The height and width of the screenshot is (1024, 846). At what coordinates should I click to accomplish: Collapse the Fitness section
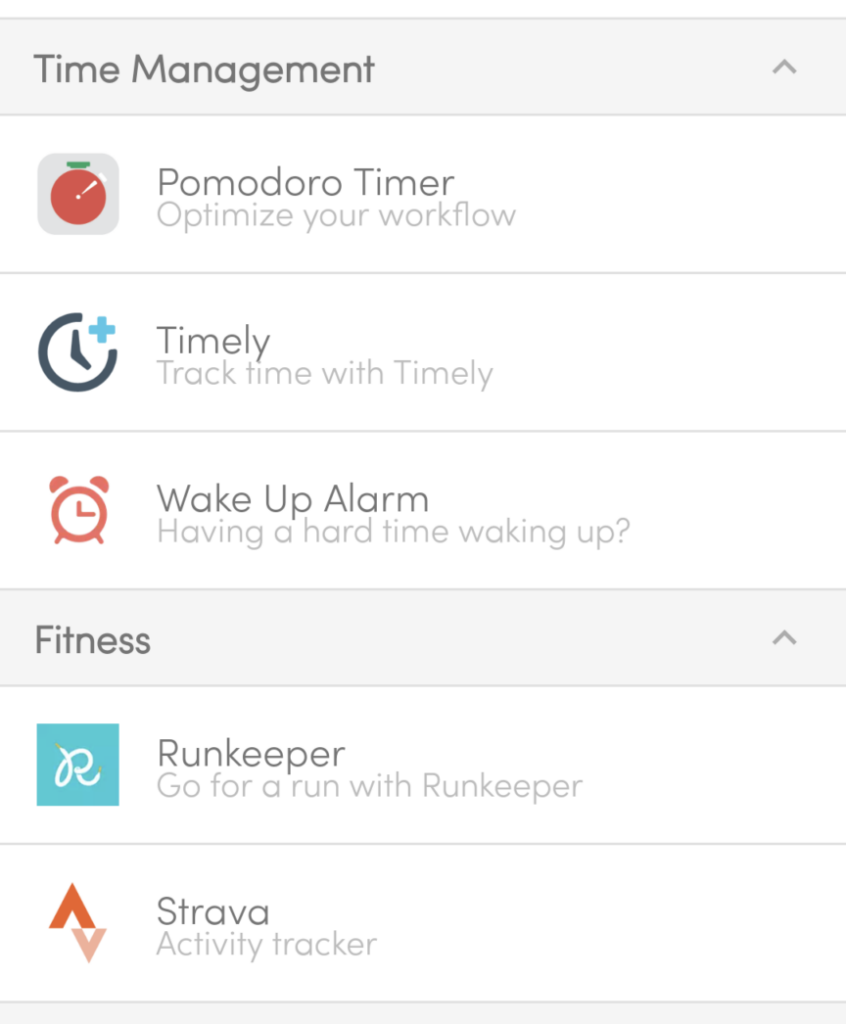tap(785, 638)
